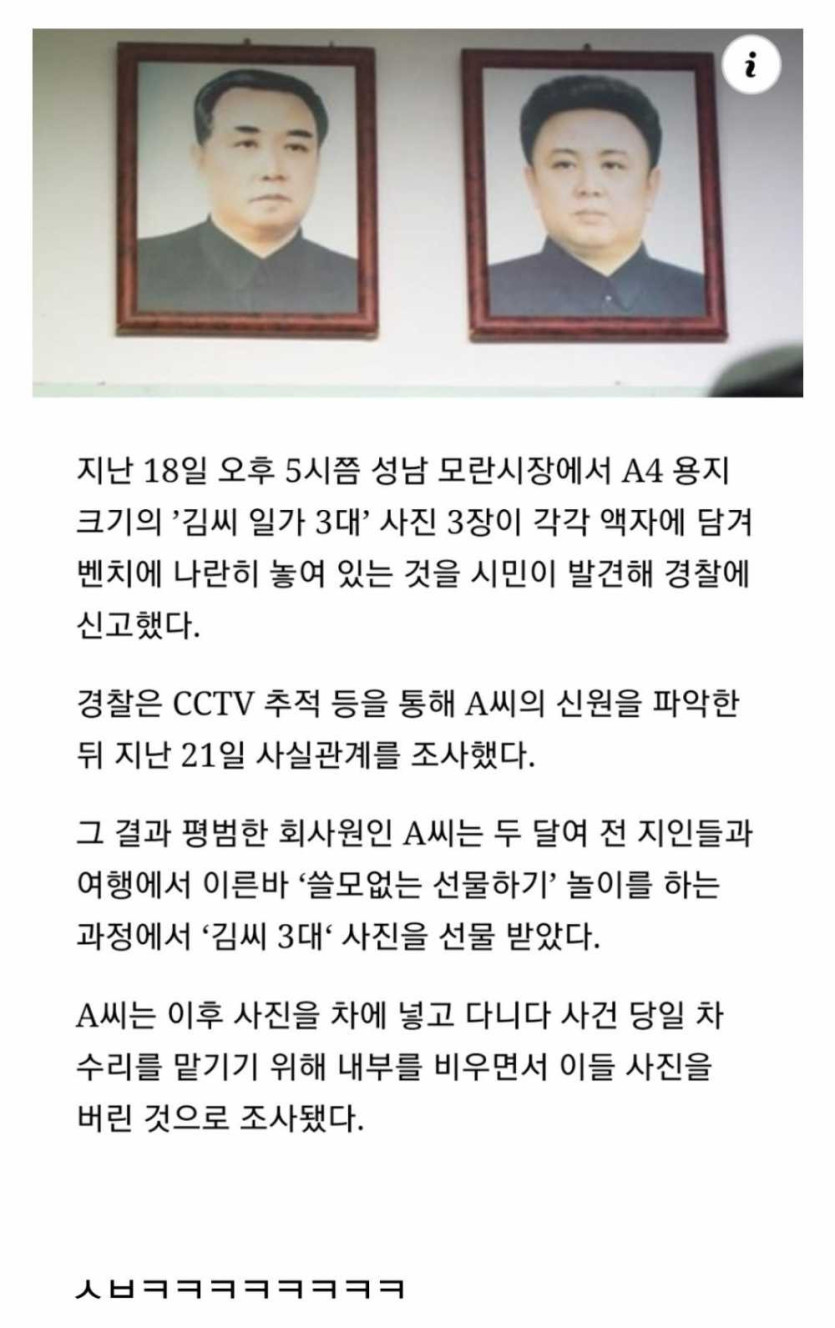
Task: Open the image info icon on the photo
Action: point(750,67)
